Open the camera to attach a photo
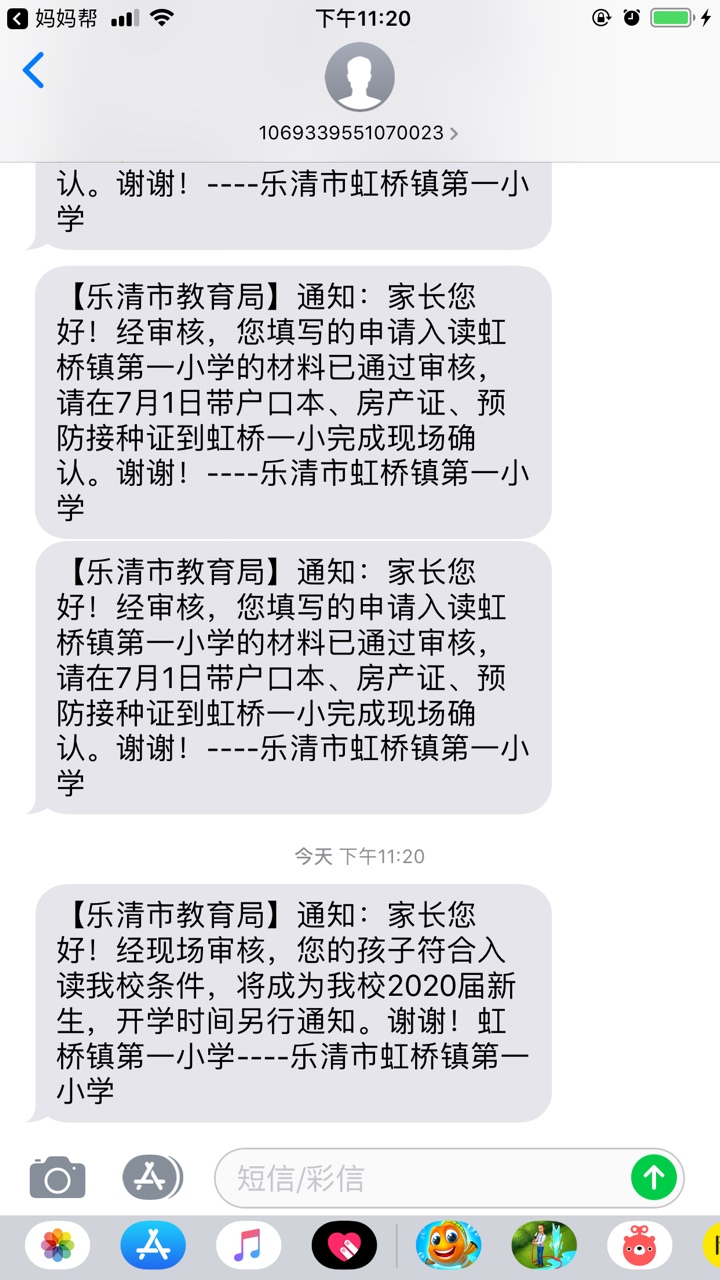720x1280 pixels. (57, 1178)
